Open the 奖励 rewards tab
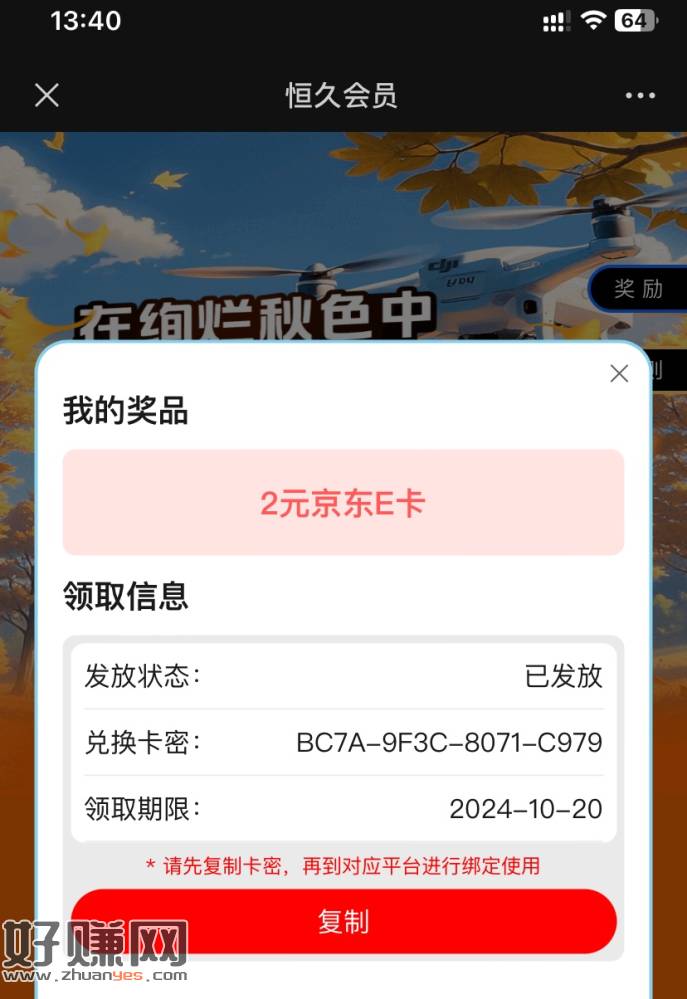The width and height of the screenshot is (687, 999). coord(638,289)
